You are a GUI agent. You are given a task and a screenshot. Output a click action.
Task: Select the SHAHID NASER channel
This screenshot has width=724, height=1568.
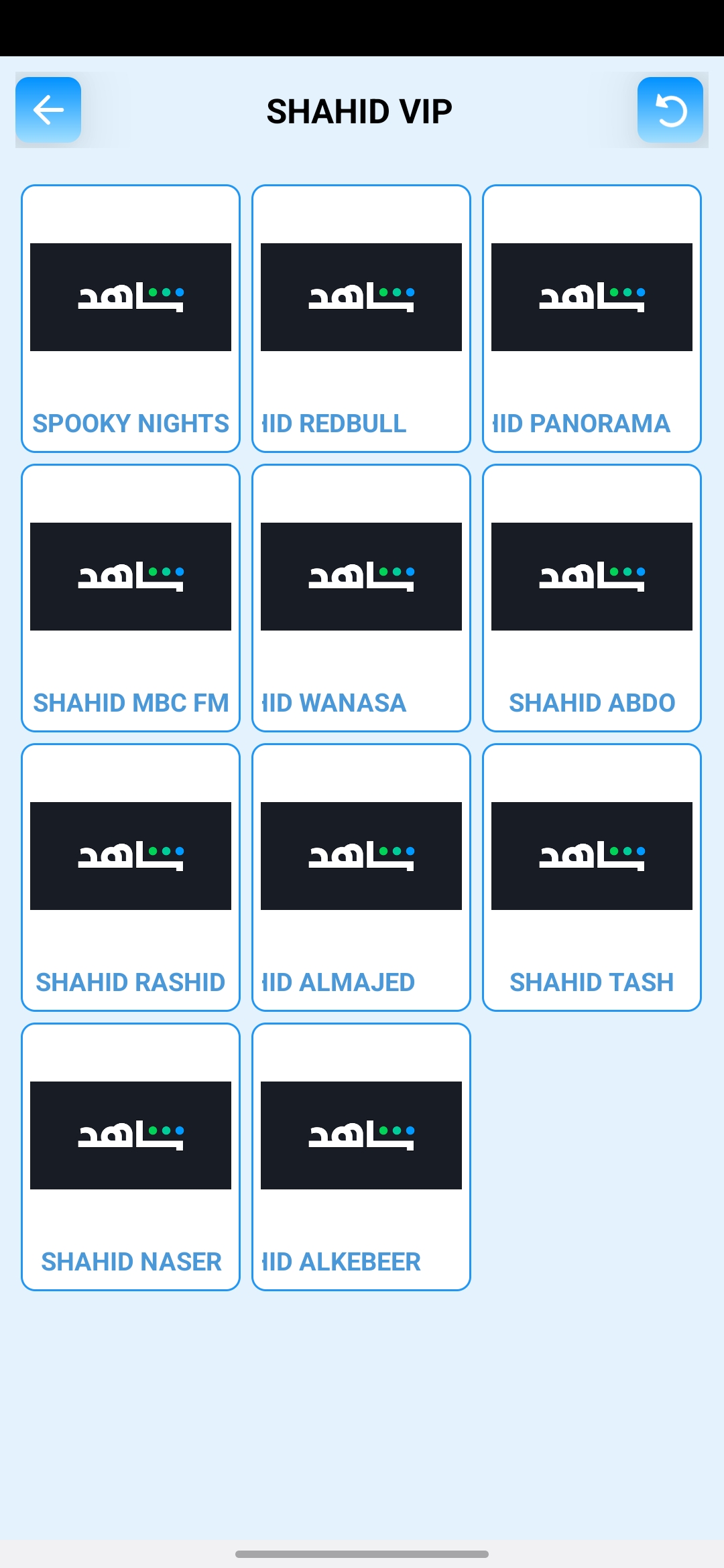[131, 1154]
